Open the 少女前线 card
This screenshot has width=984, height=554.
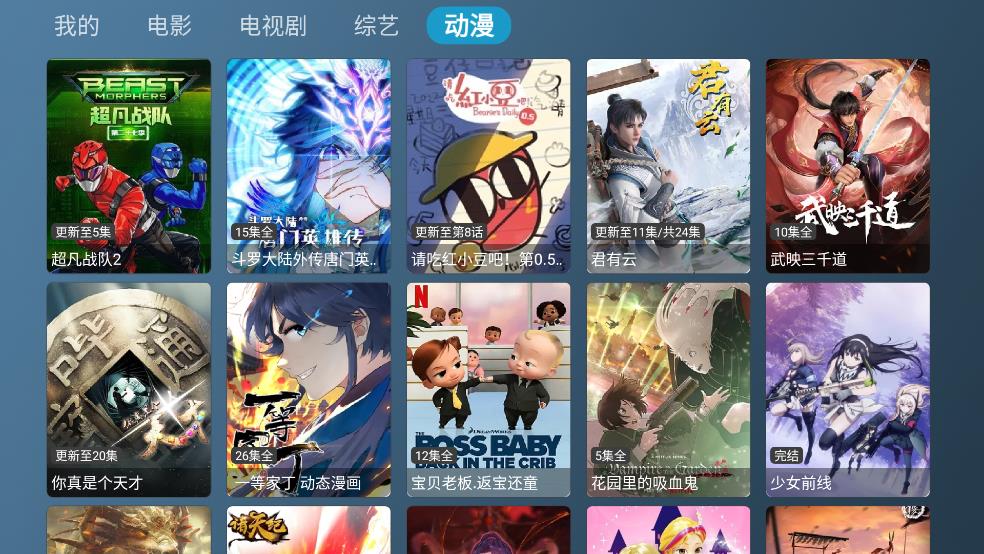pos(848,390)
